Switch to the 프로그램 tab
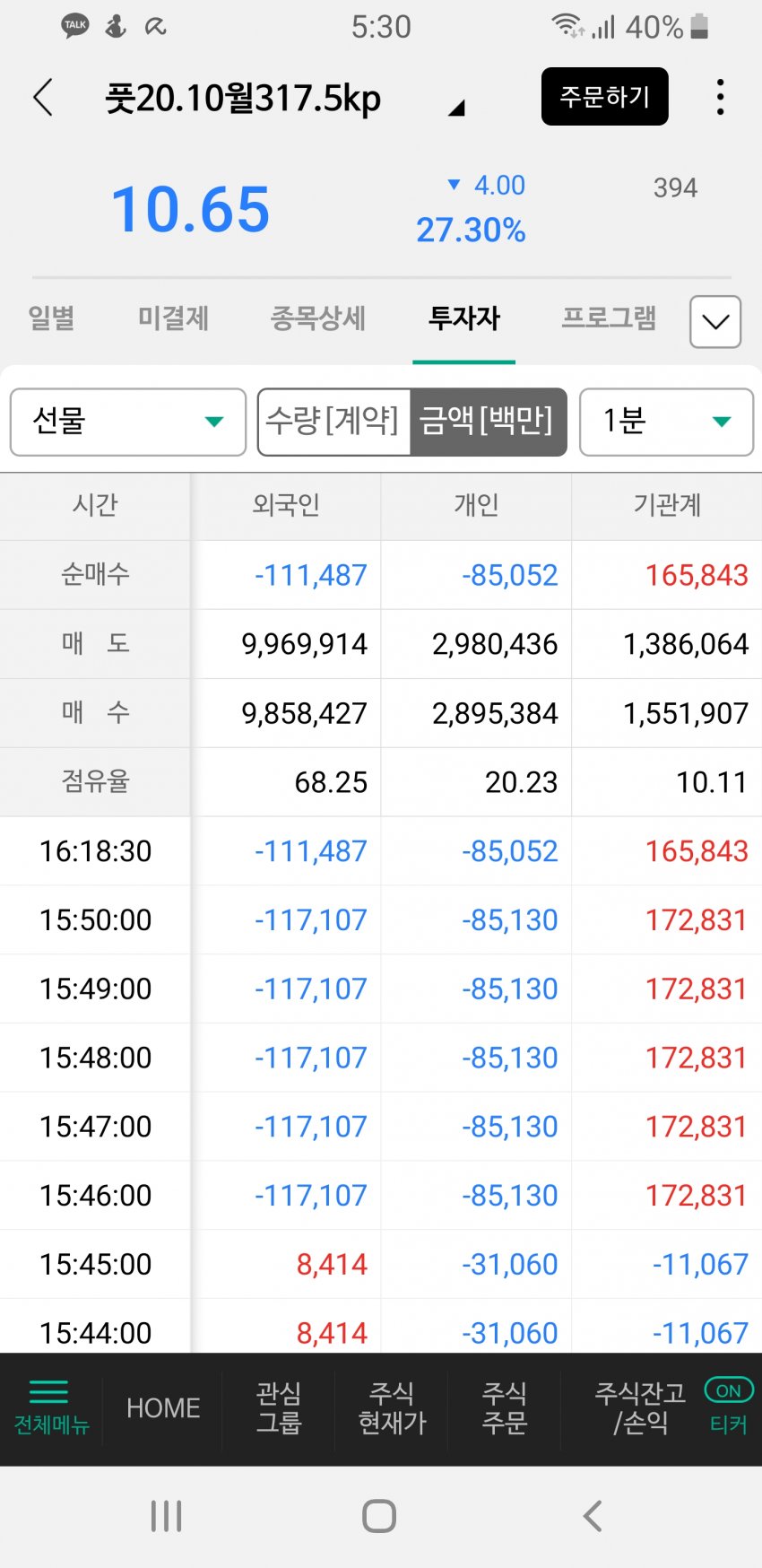The width and height of the screenshot is (762, 1568). click(609, 318)
